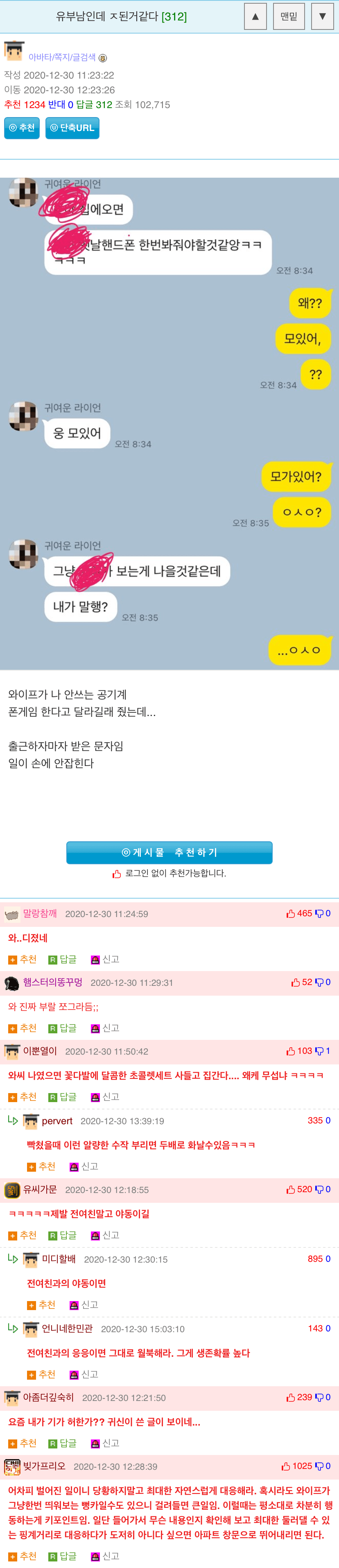The width and height of the screenshot is (339, 1568).
Task: Tap the 게시물 추천하기 button
Action: [169, 852]
